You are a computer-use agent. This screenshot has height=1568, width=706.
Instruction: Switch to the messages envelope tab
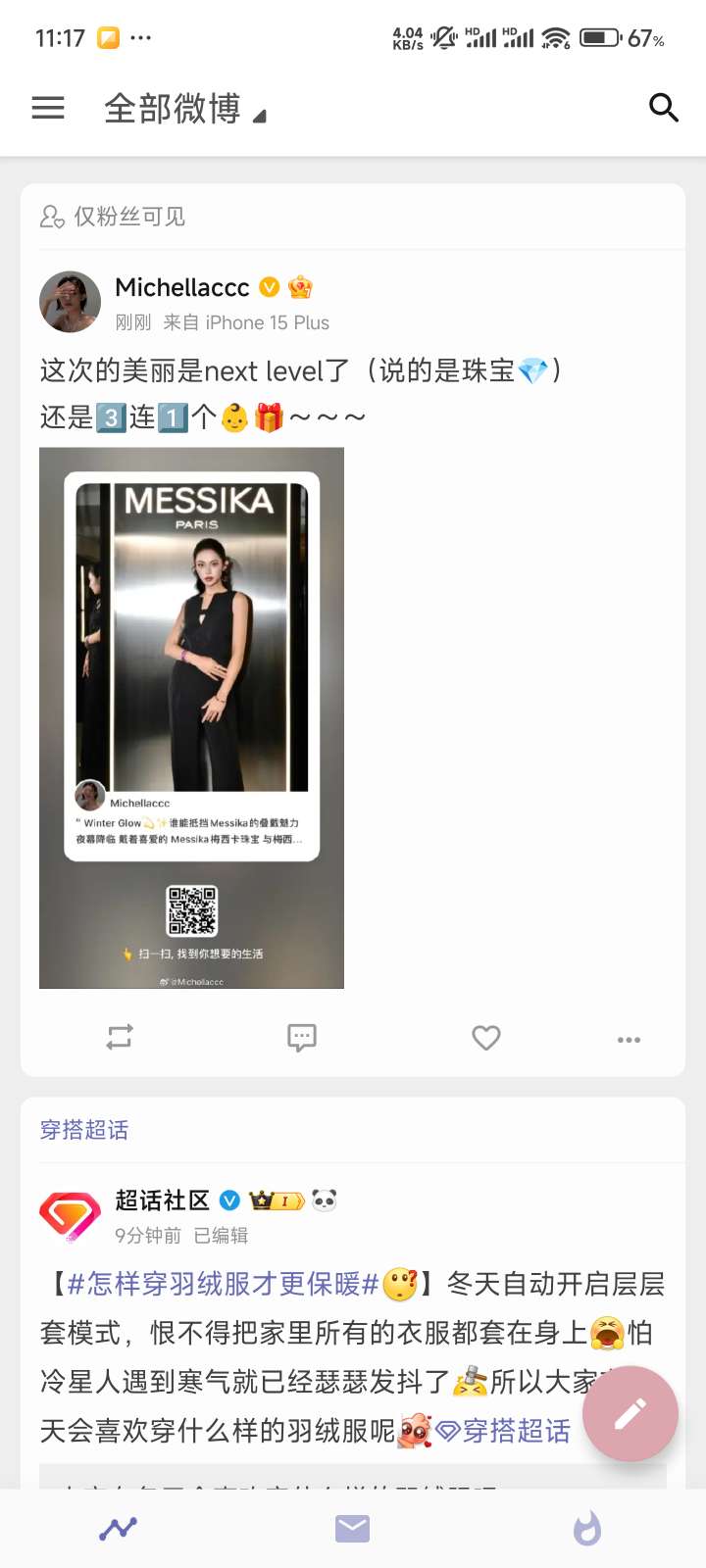(352, 1529)
